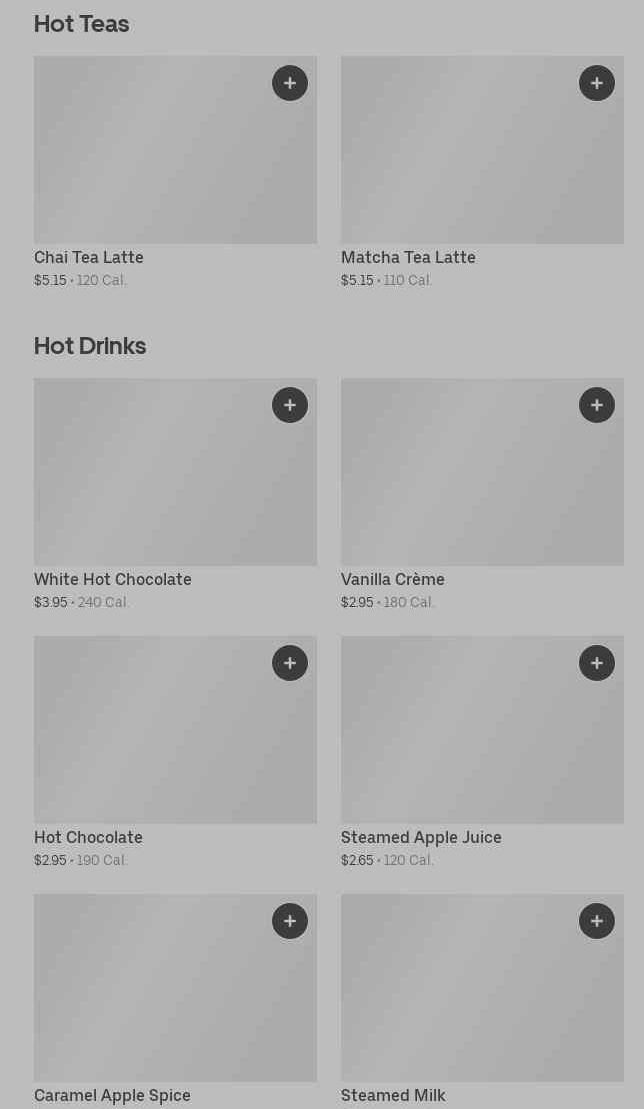The image size is (644, 1109).
Task: Open the Caramel Apple Spice card
Action: (x=175, y=1001)
